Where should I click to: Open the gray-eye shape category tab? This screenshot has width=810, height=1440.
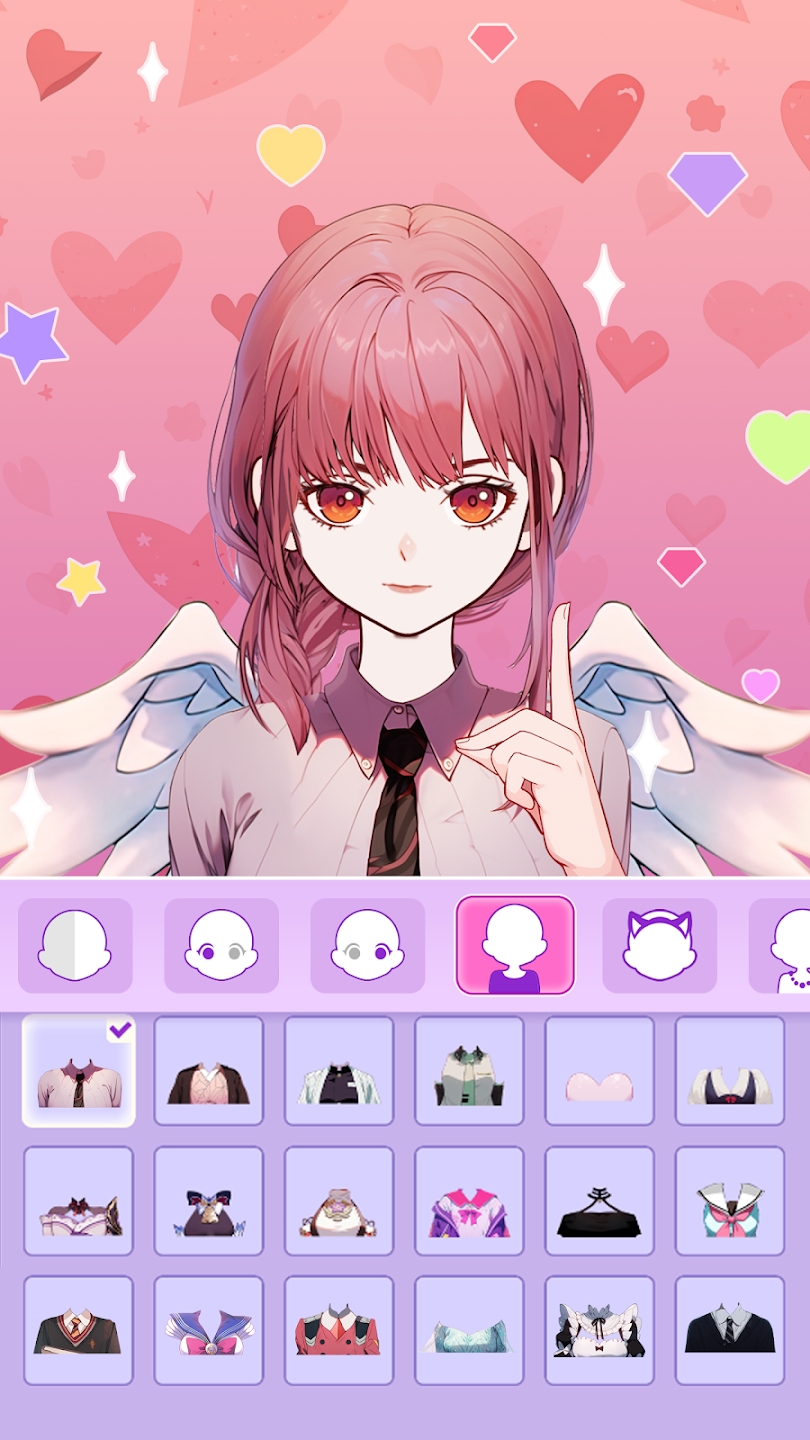click(367, 945)
